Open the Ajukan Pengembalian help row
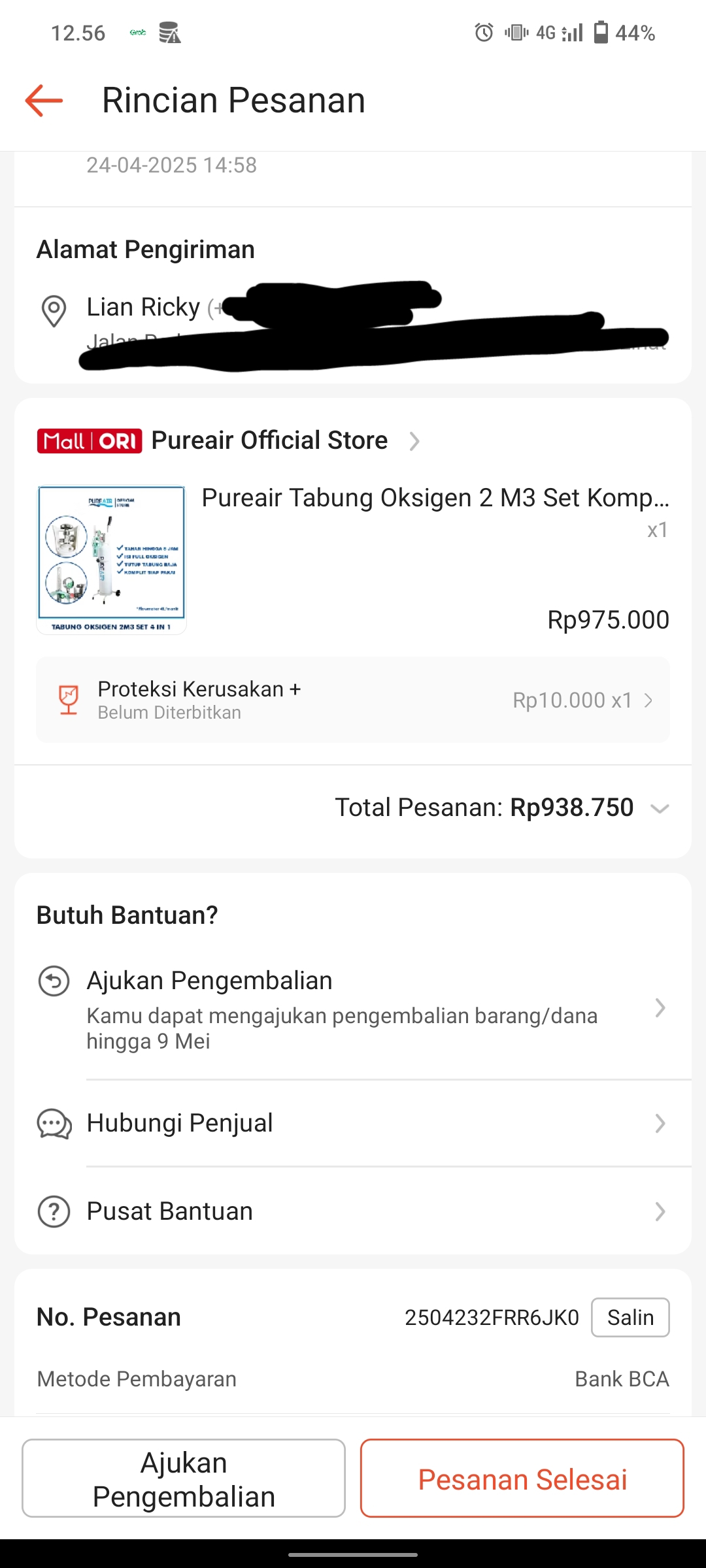This screenshot has width=706, height=1568. tap(353, 1008)
